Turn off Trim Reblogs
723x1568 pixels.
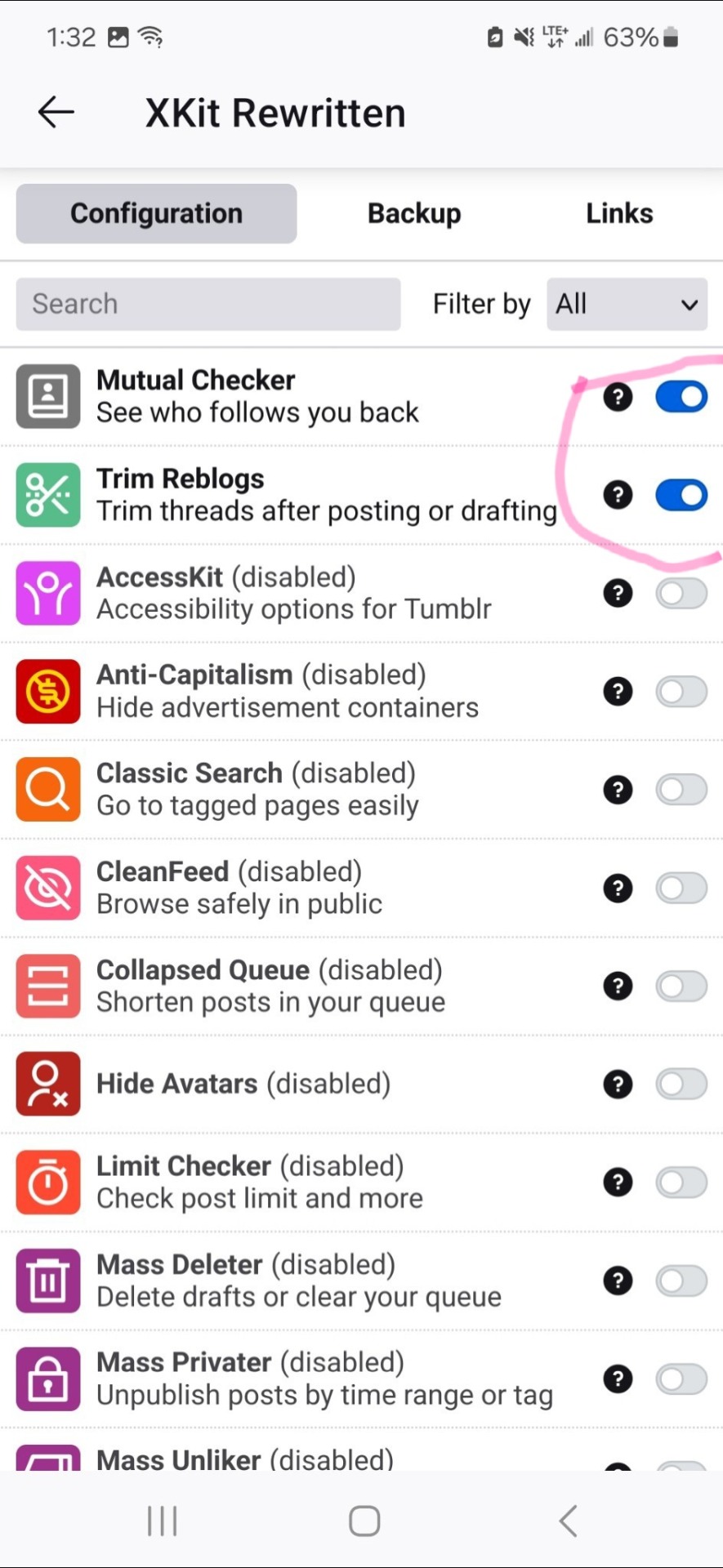click(681, 495)
